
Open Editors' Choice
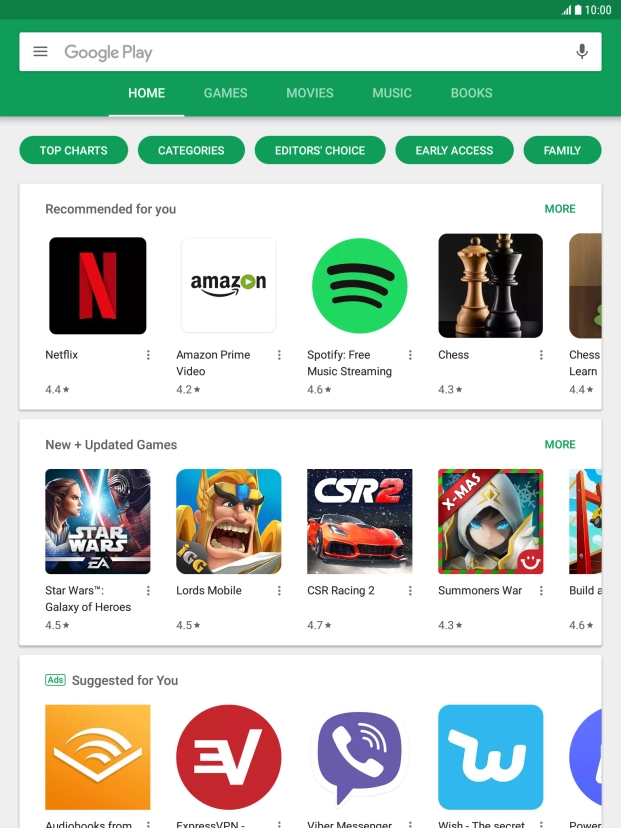click(320, 150)
